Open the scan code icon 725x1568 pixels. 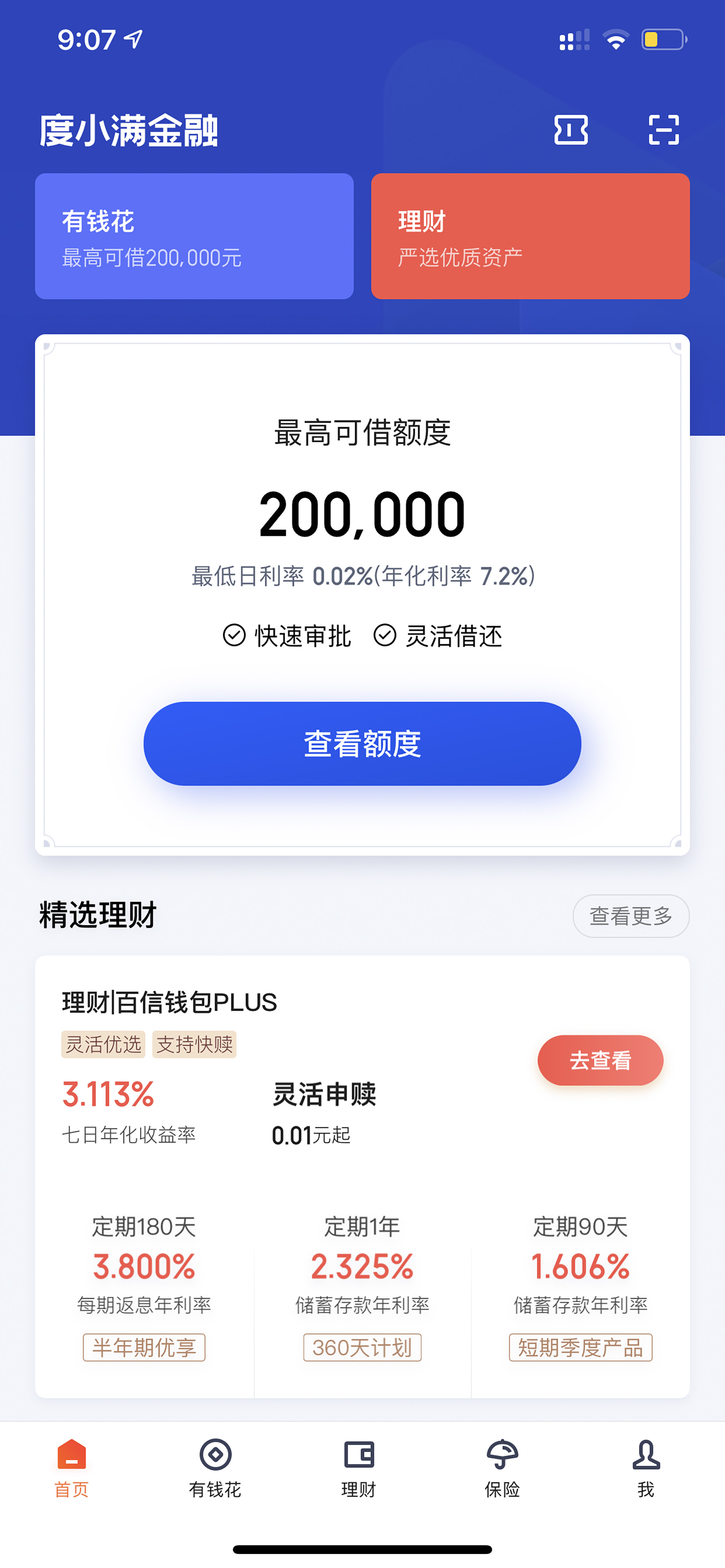(x=663, y=130)
